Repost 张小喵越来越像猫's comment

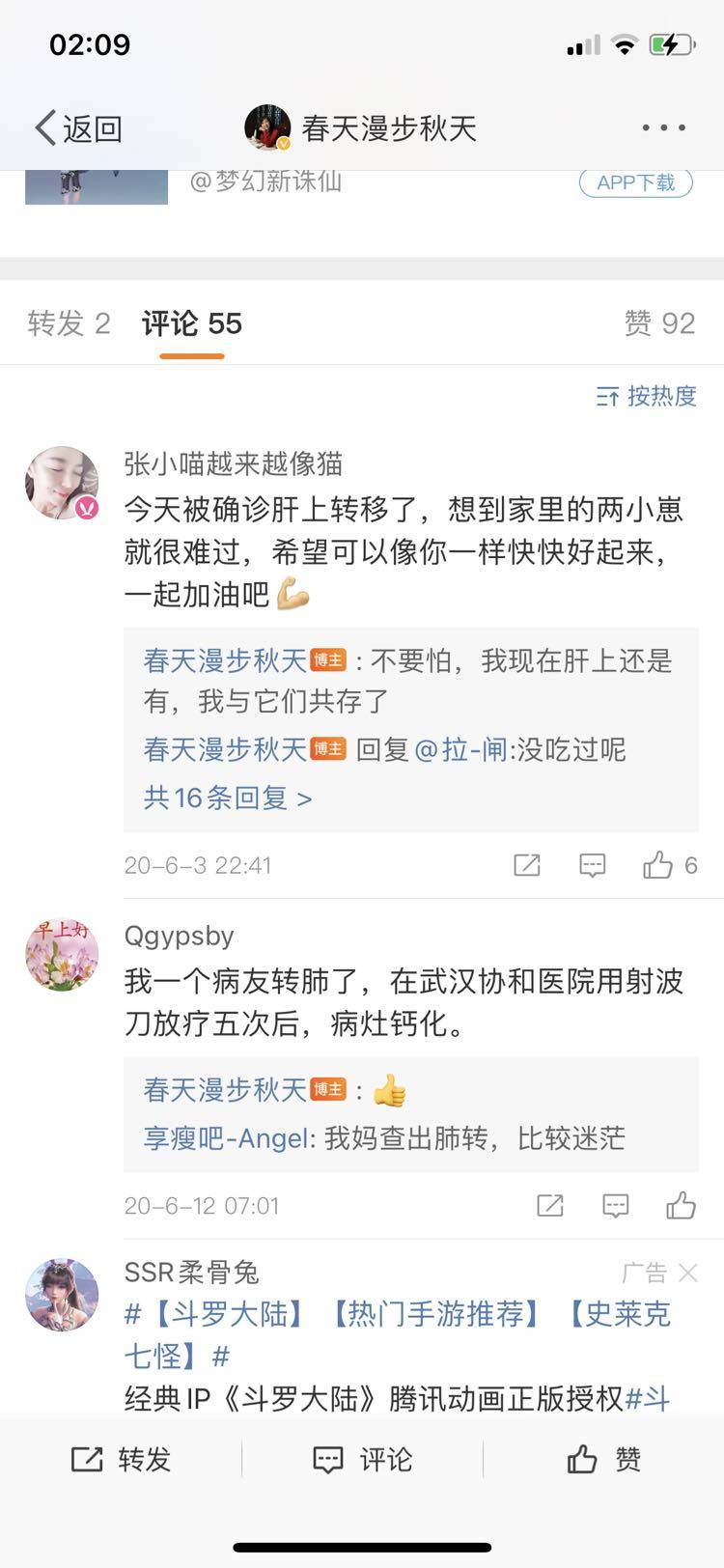pos(527,865)
